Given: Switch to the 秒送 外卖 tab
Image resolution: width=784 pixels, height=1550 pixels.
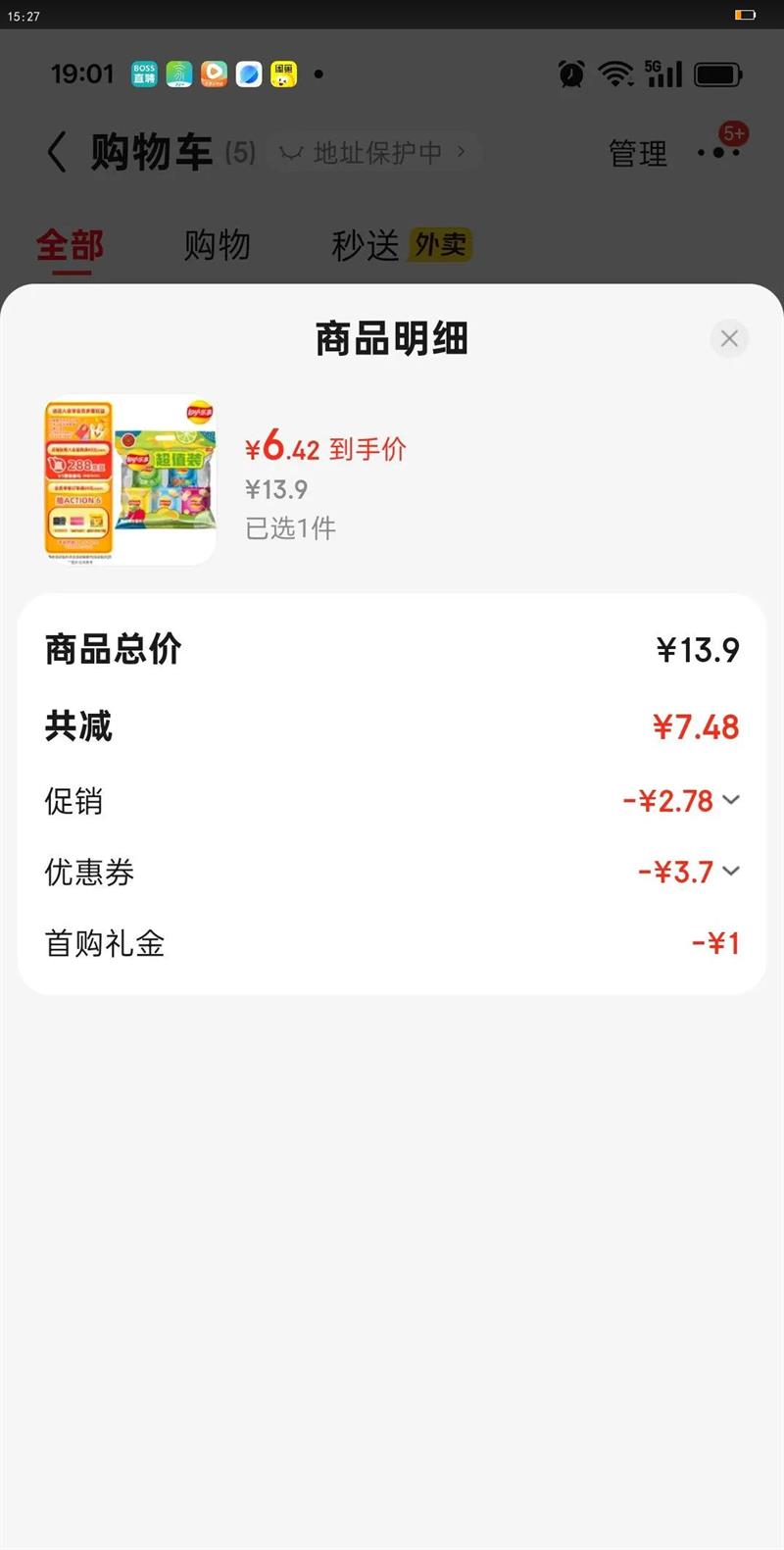Looking at the screenshot, I should coord(402,246).
